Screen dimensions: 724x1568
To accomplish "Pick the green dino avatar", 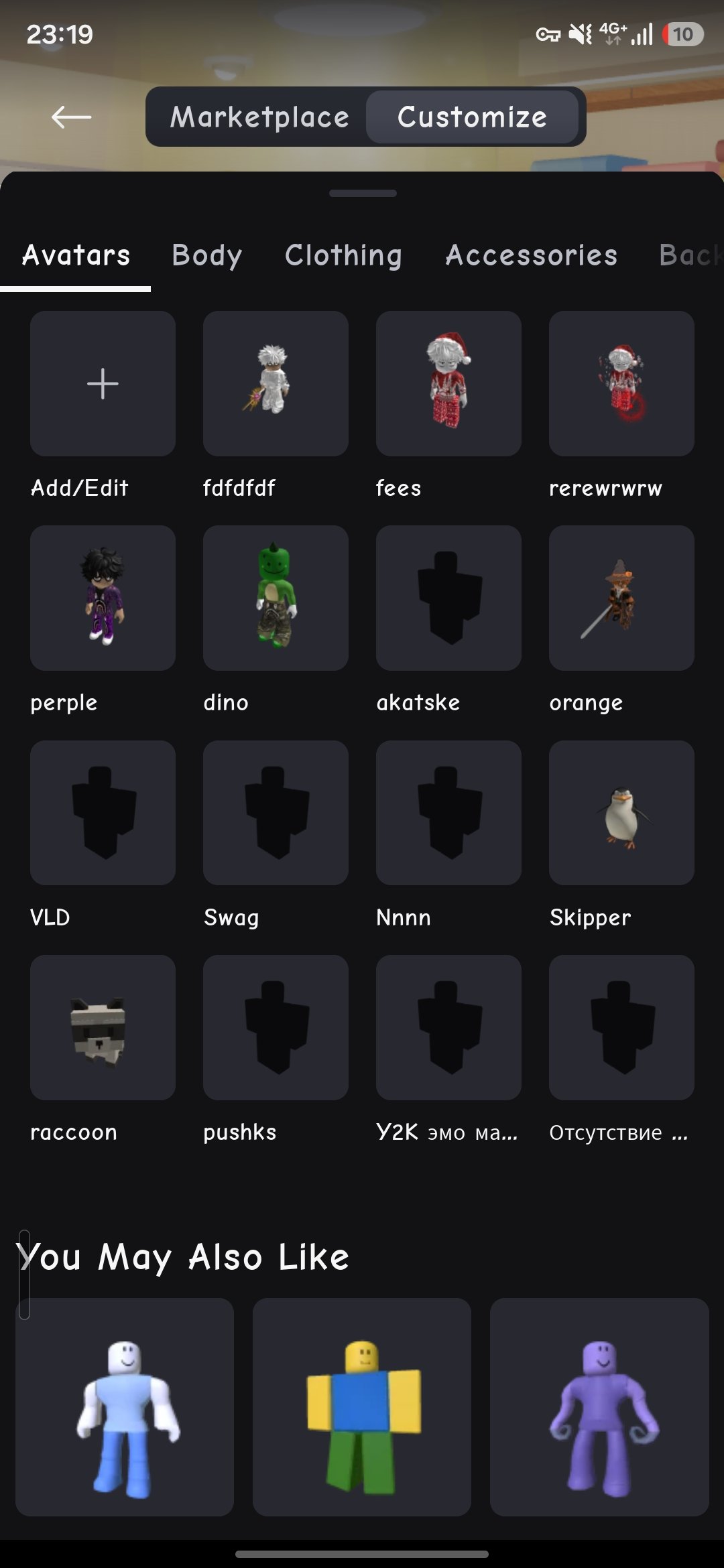I will [x=276, y=598].
